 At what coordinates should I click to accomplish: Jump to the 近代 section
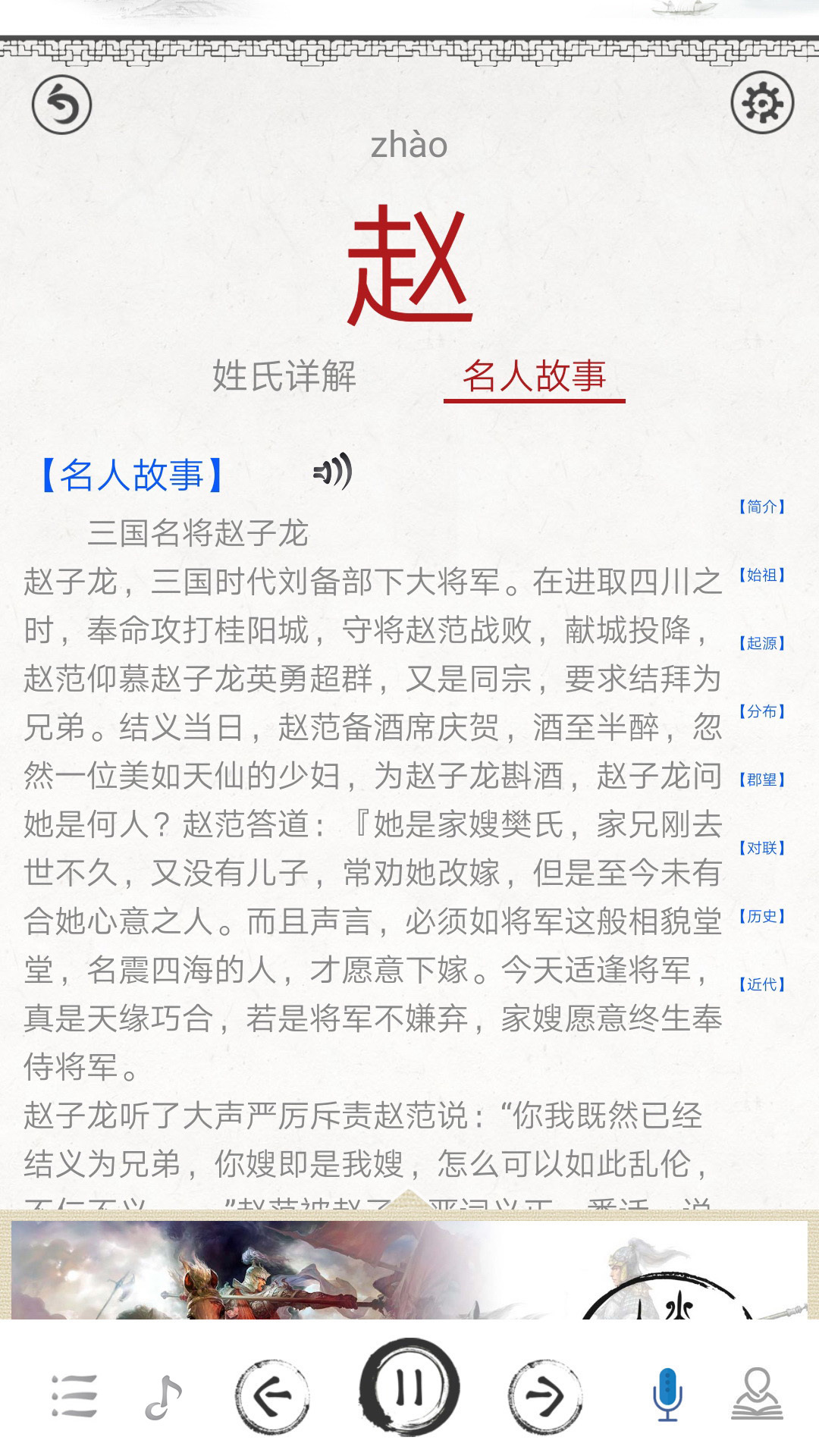[x=761, y=984]
